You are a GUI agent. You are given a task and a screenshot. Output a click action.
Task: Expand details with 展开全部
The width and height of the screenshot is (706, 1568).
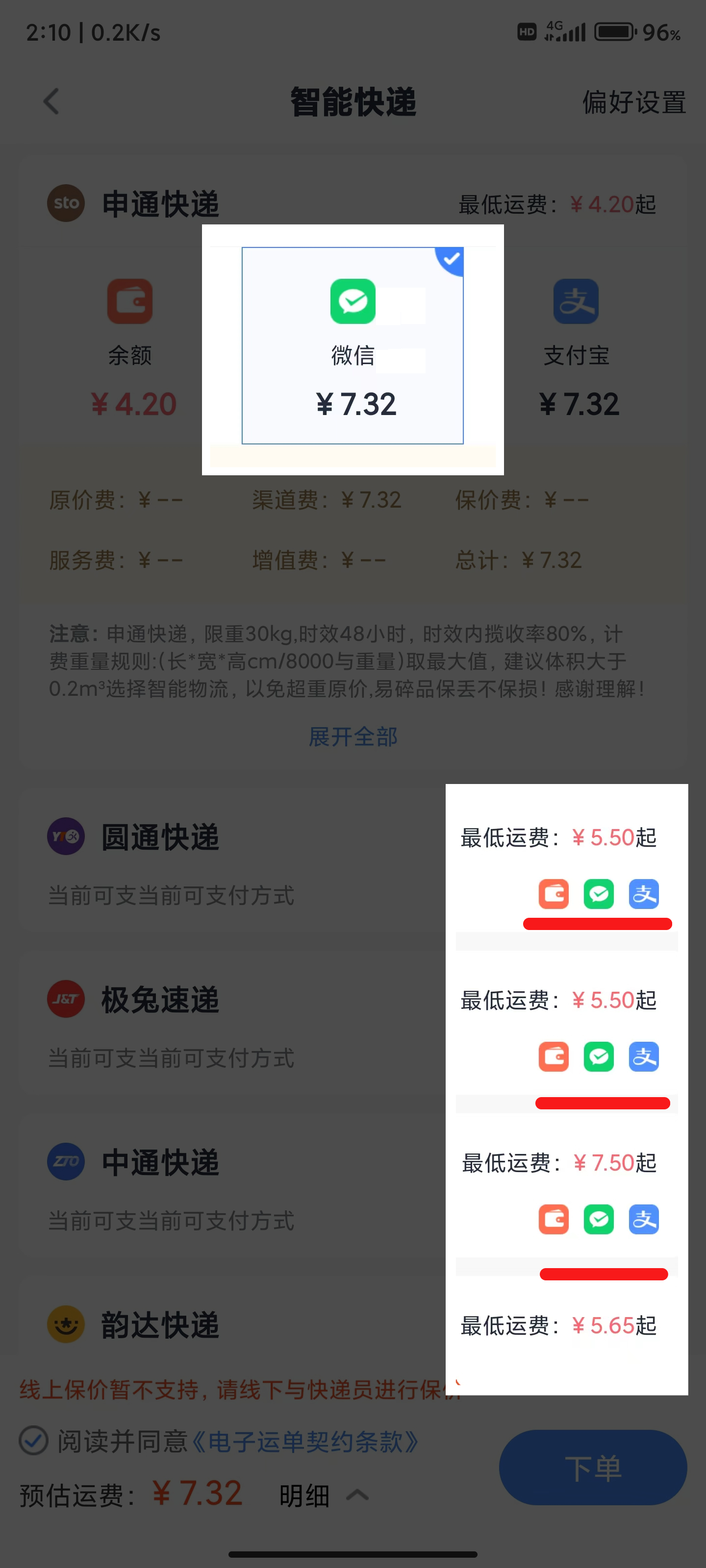353,736
